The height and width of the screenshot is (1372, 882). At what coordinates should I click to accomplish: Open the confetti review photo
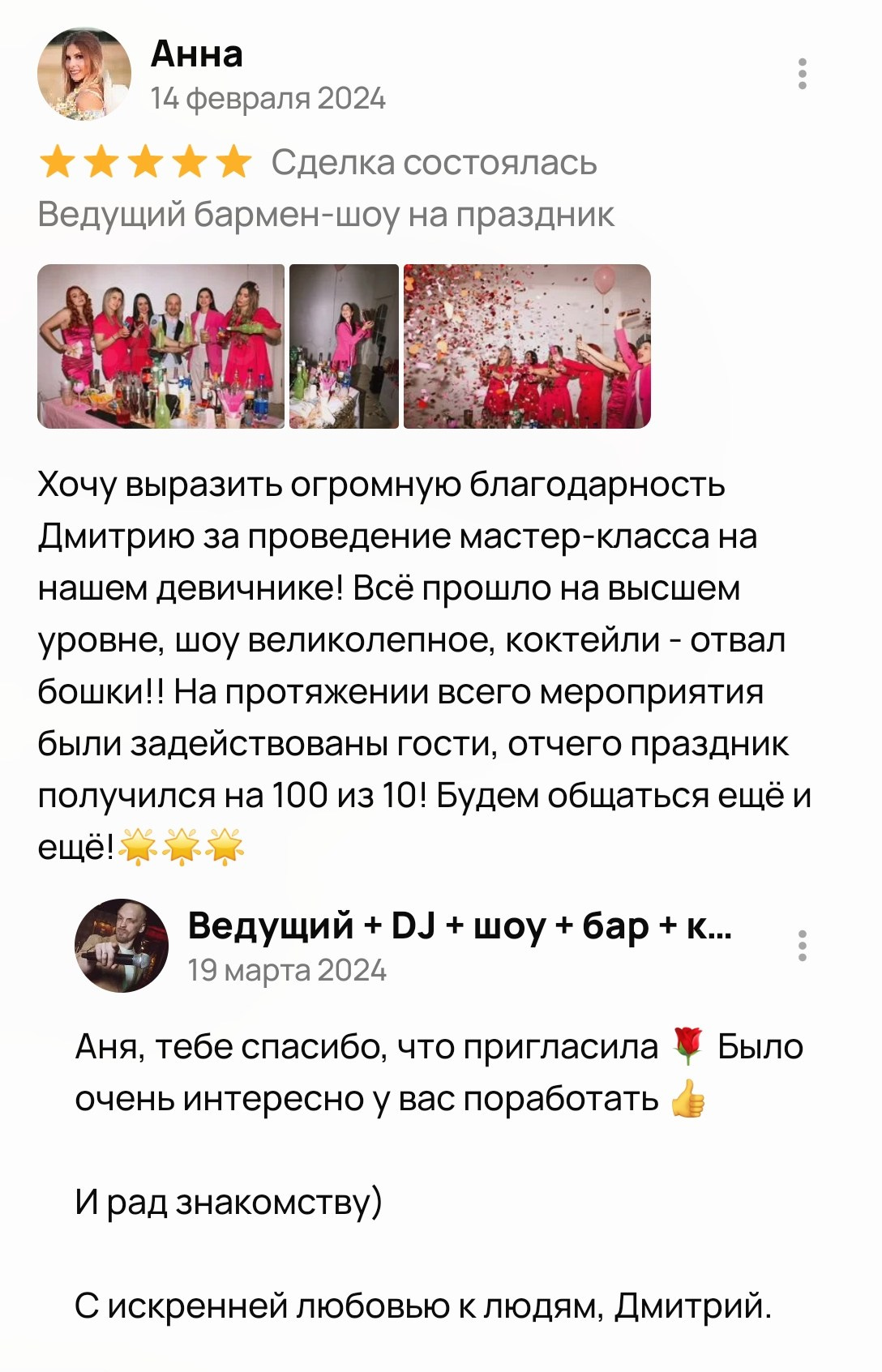point(527,346)
